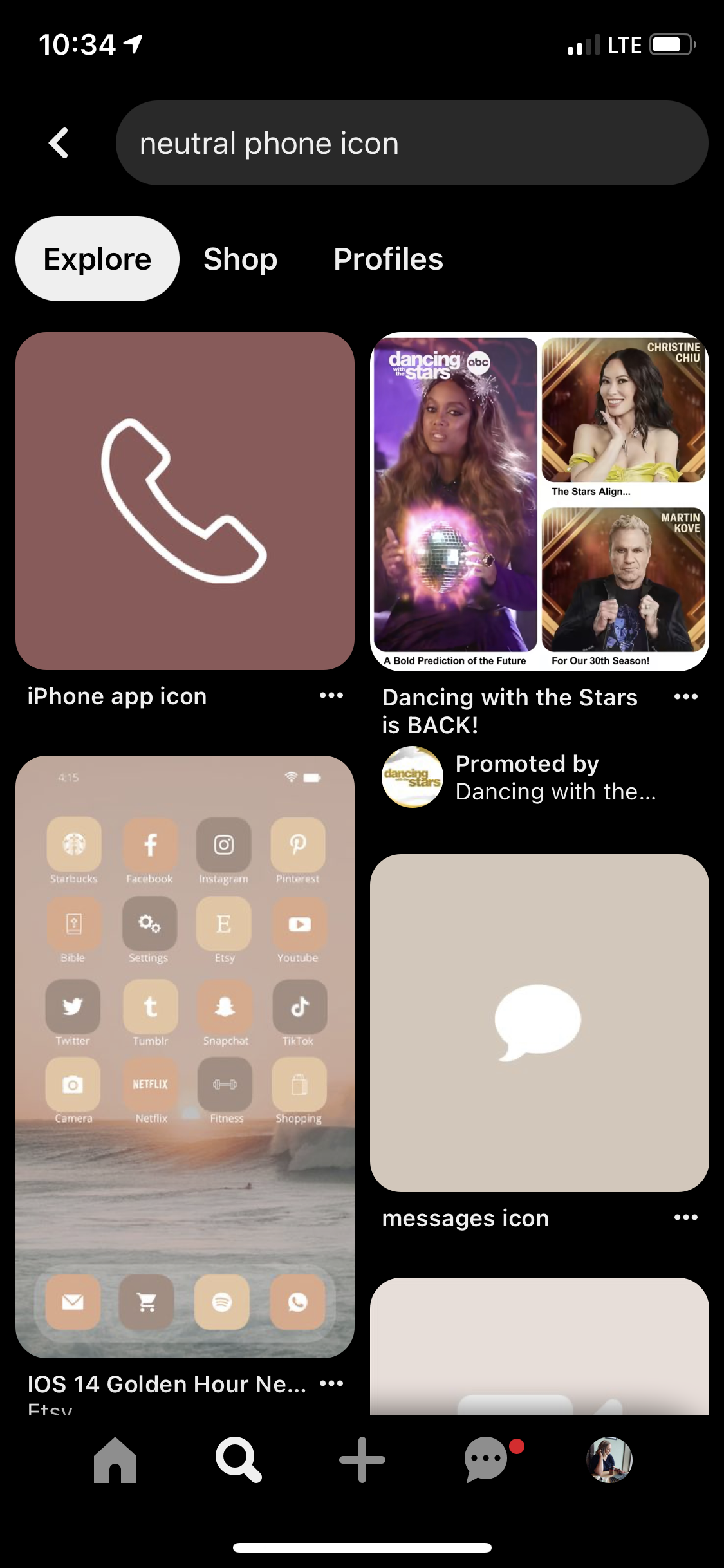Viewport: 724px width, 1568px height.
Task: Open options for messages icon pin
Action: point(686,1217)
